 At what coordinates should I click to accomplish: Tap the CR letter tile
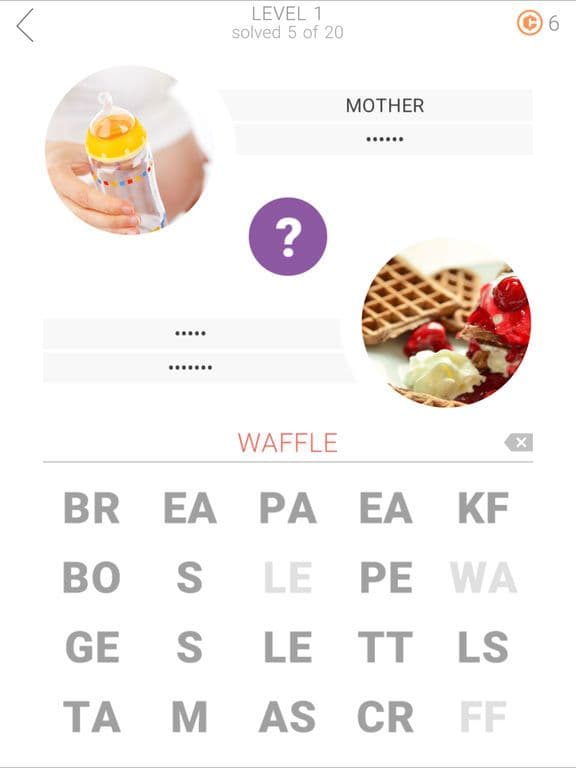[x=386, y=717]
